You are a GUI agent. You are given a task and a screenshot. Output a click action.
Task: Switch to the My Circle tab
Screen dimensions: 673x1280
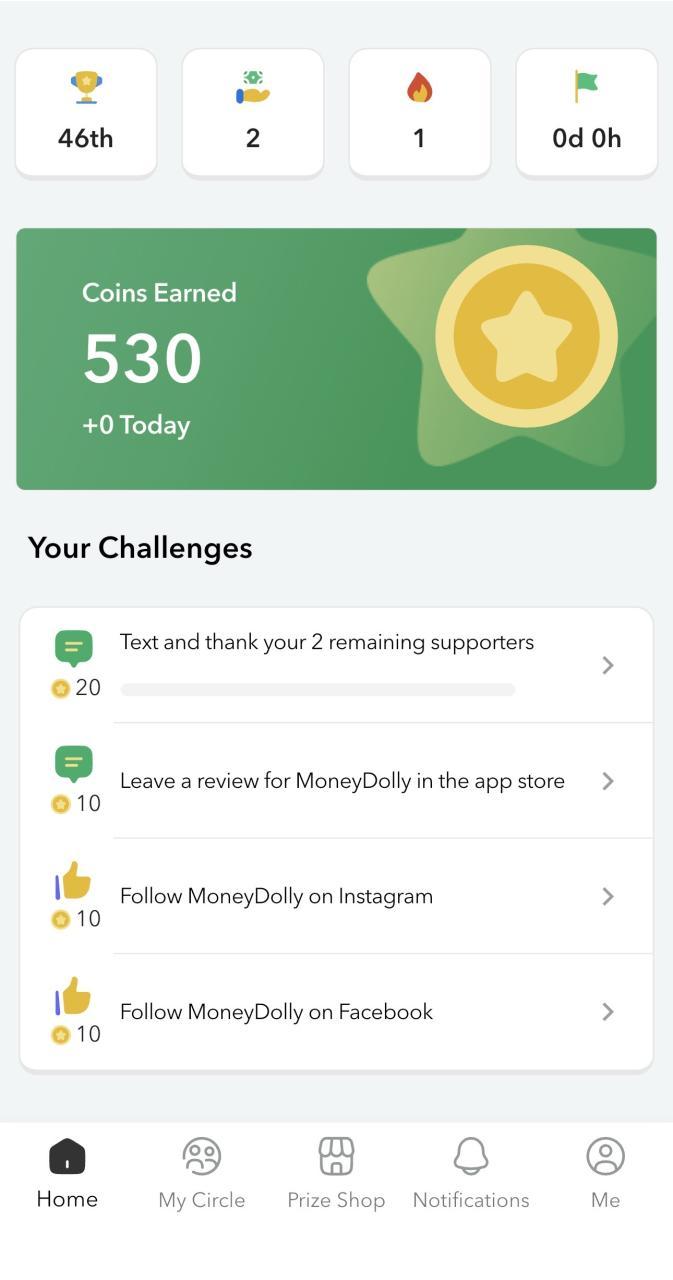coord(201,1173)
